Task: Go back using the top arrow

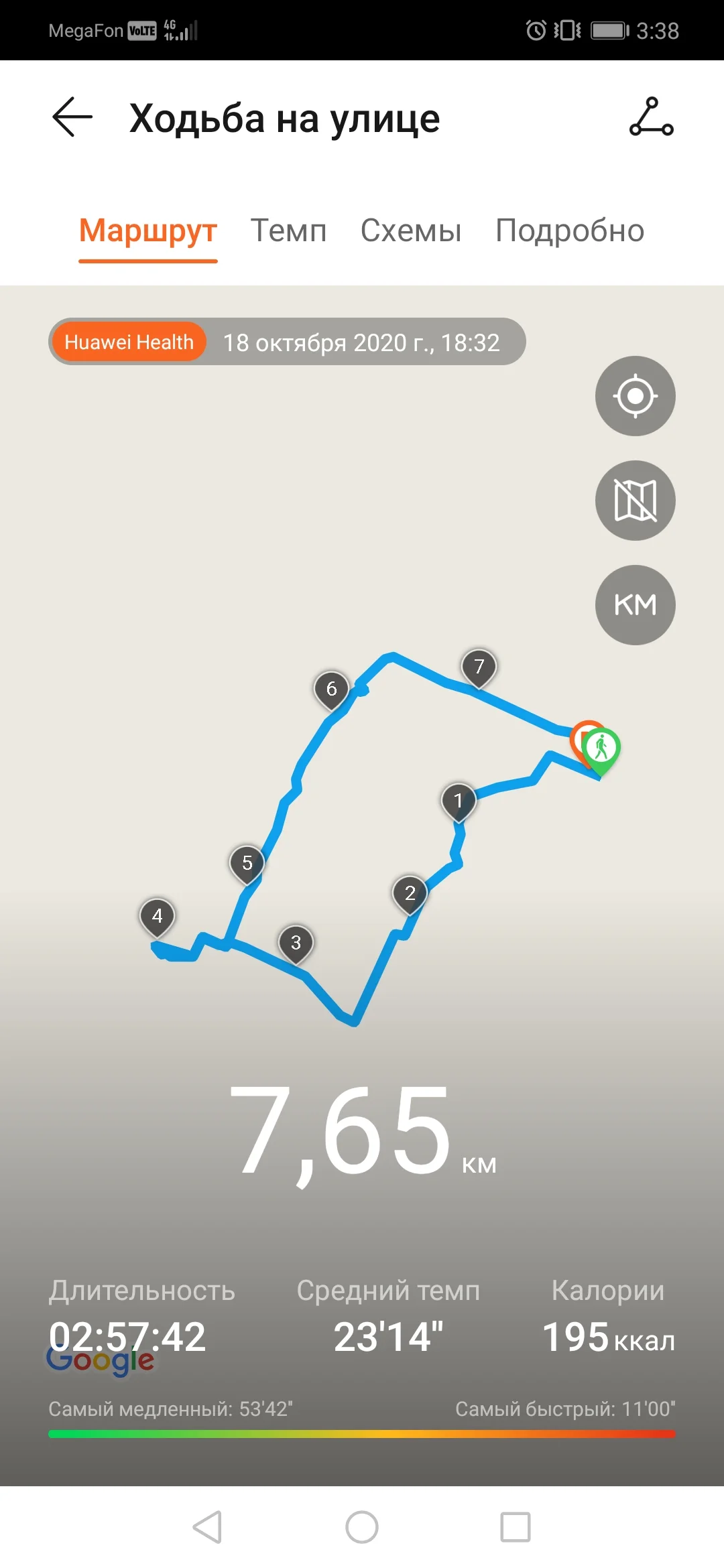Action: 72,117
